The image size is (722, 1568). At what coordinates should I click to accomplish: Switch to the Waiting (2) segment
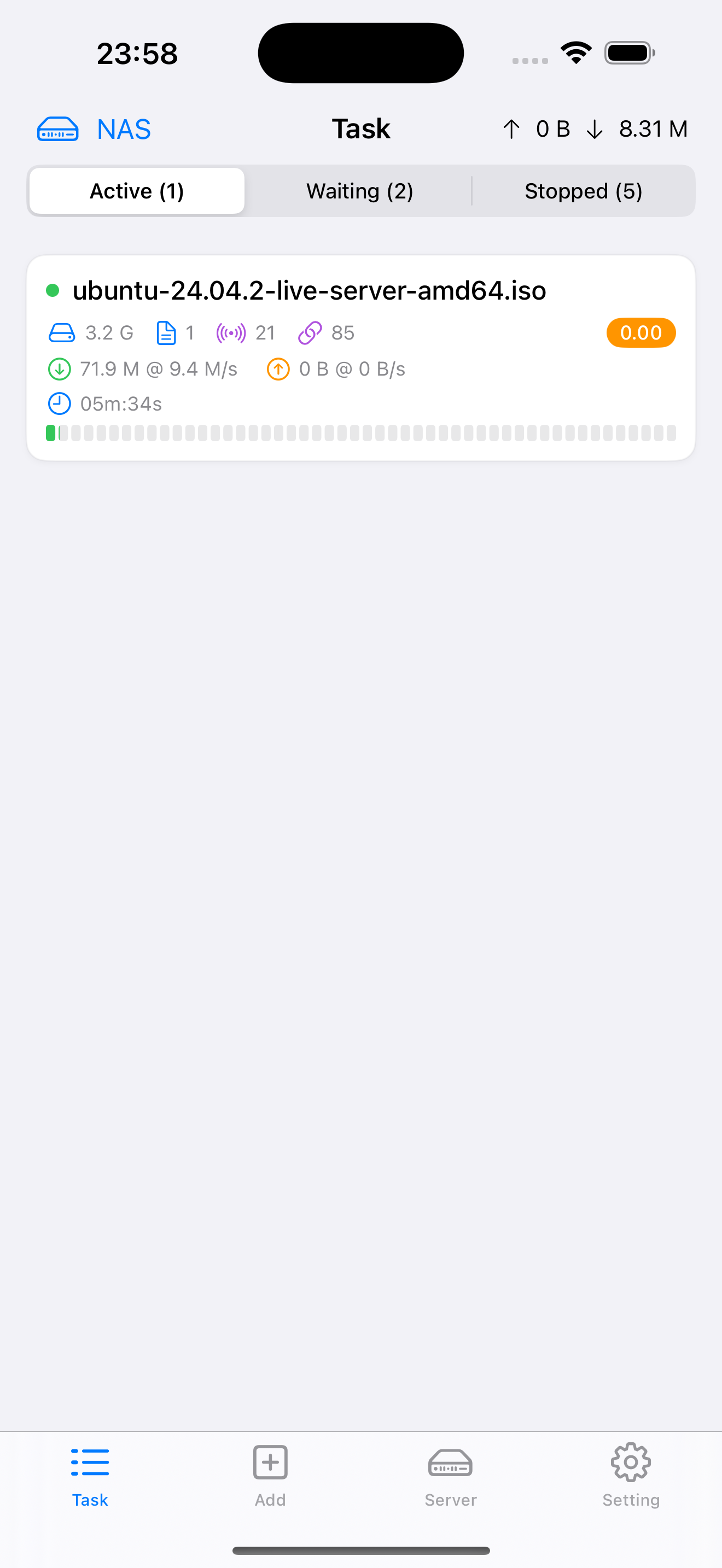(x=360, y=191)
